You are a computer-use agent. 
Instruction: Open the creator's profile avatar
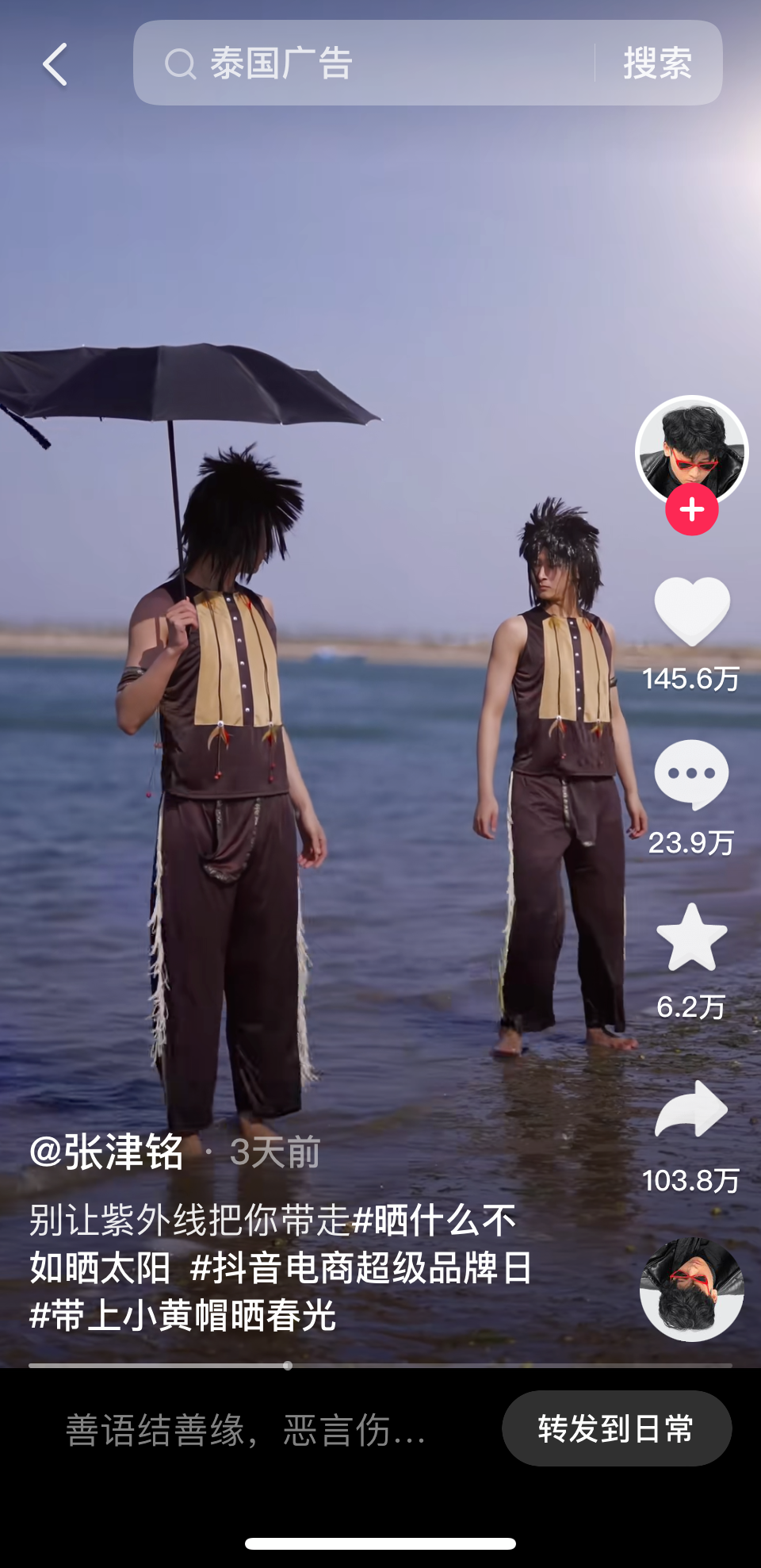coord(691,450)
